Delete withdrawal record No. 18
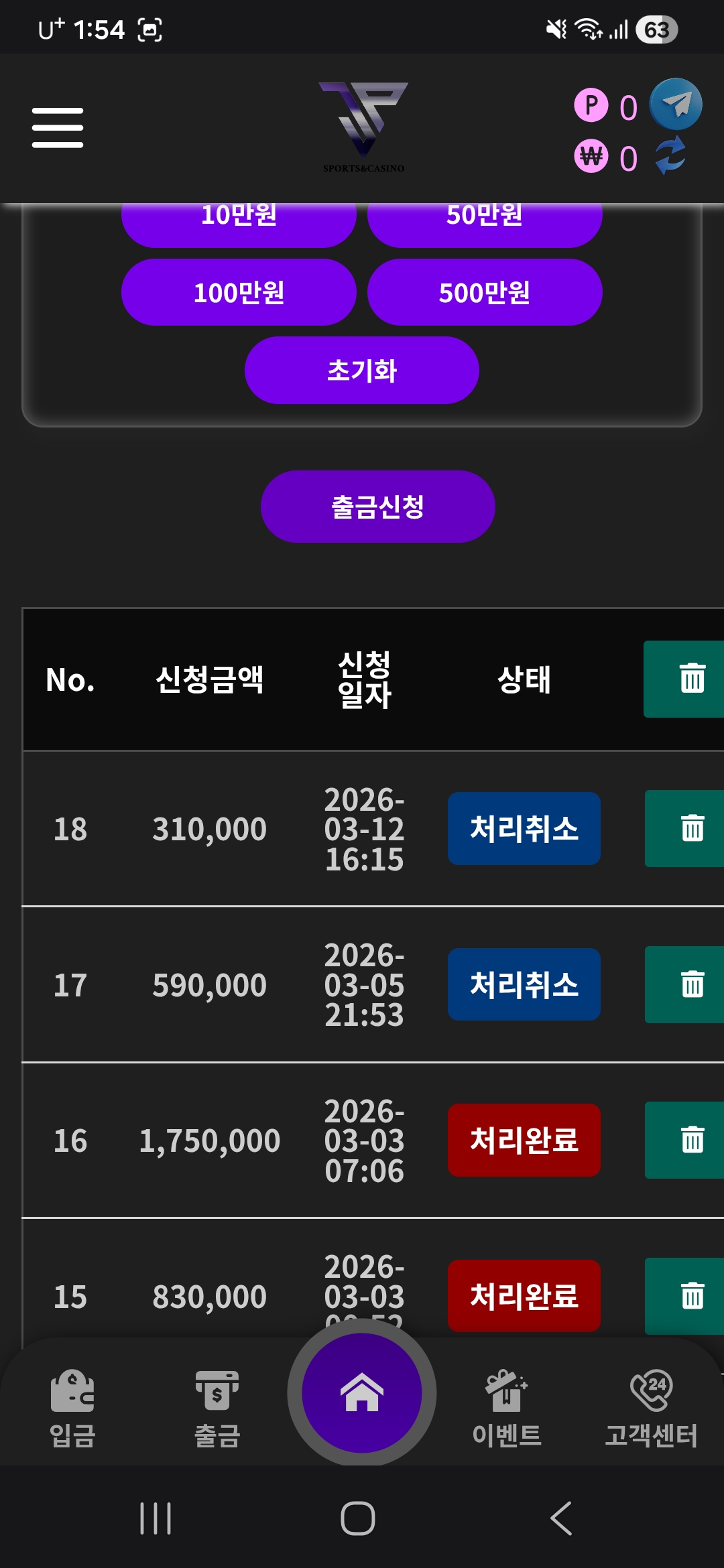This screenshot has width=724, height=1568. [x=690, y=828]
